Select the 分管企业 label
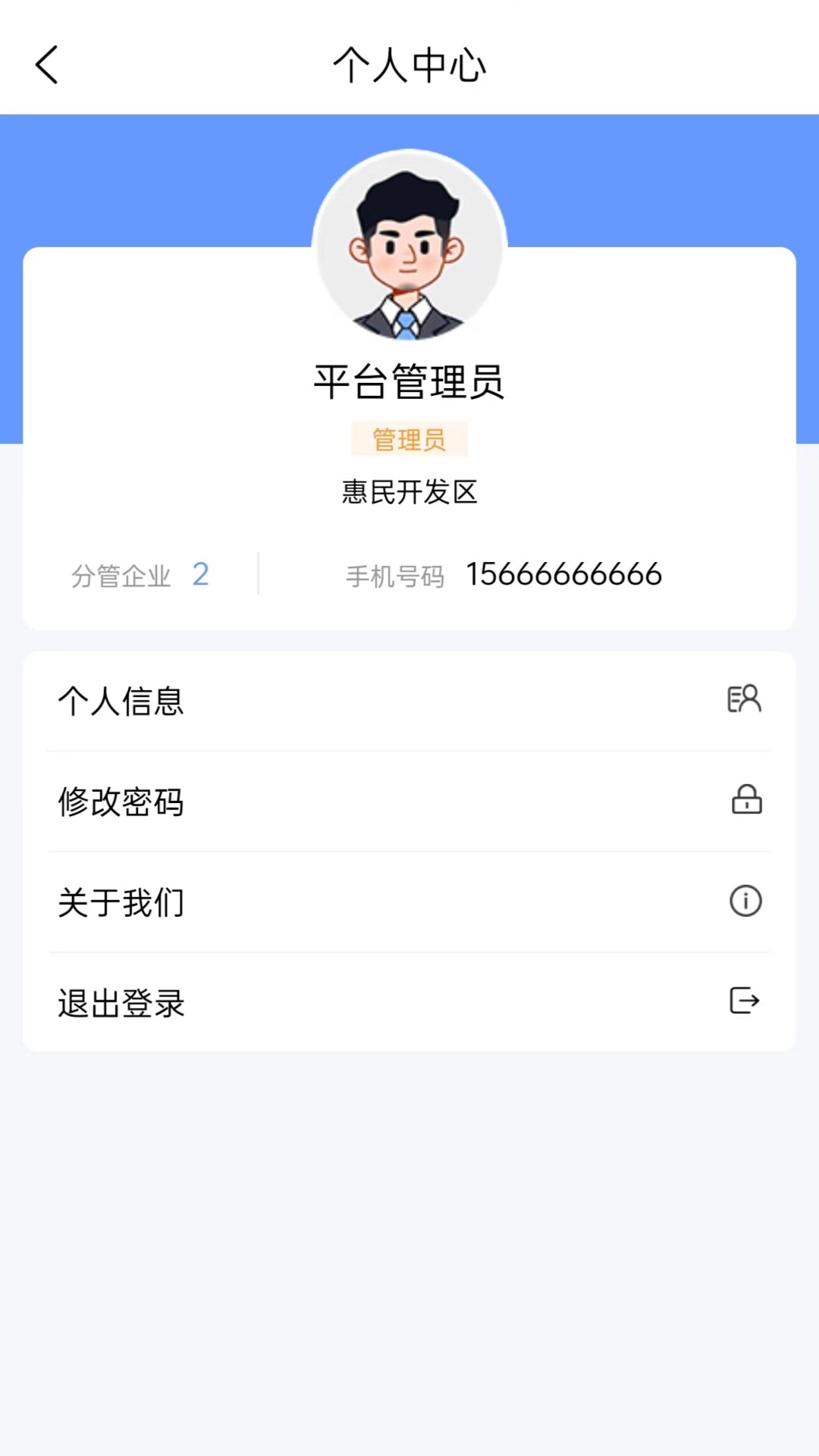 coord(123,574)
